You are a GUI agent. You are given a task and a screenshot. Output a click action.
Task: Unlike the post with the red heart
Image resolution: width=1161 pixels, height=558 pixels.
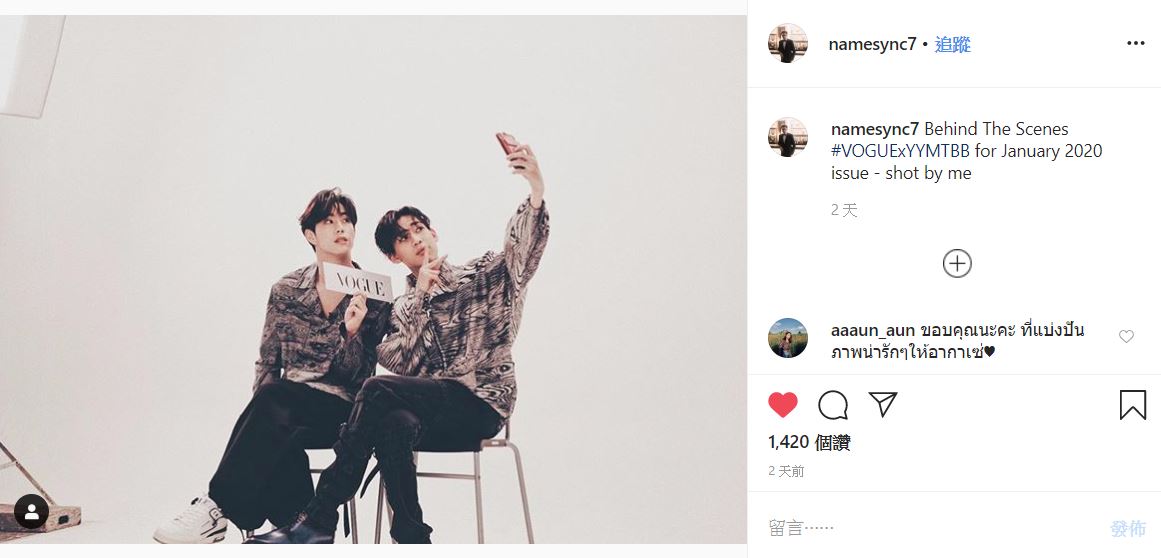point(783,405)
